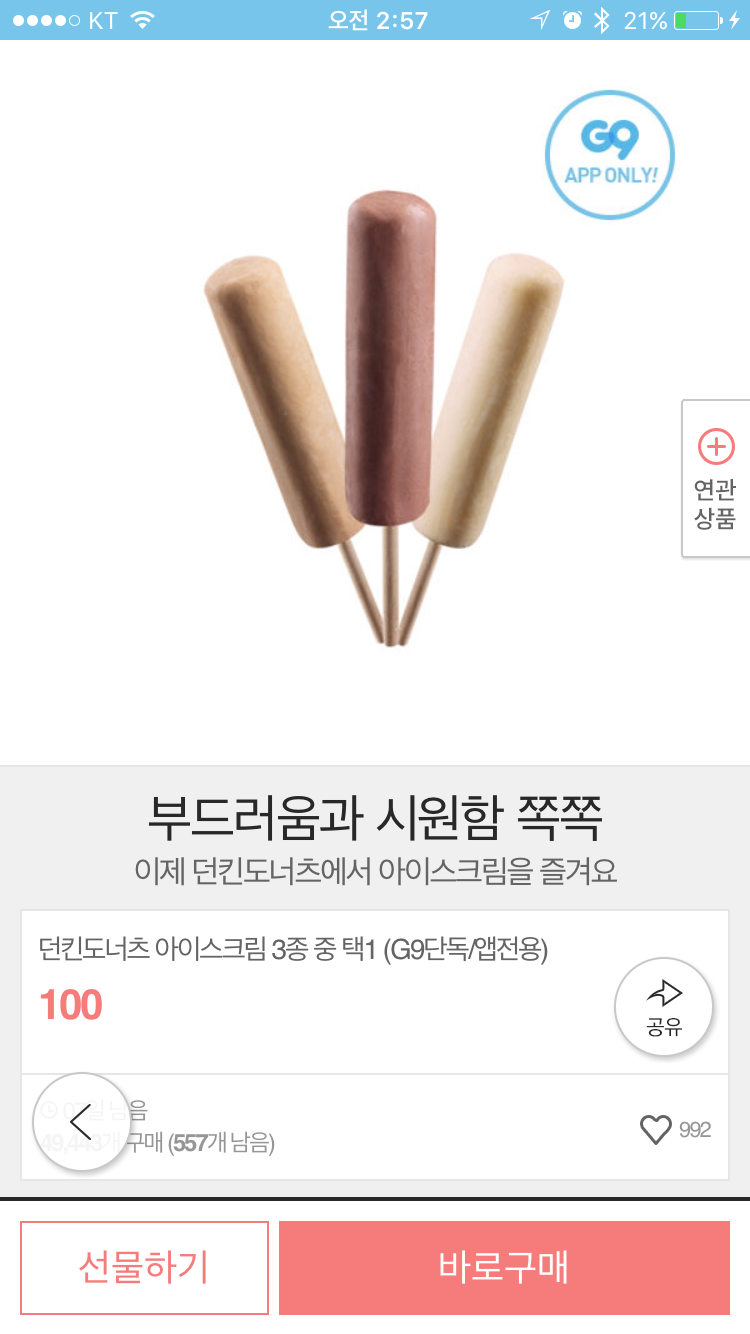
Task: Share this product with 공유 button
Action: tap(664, 1006)
